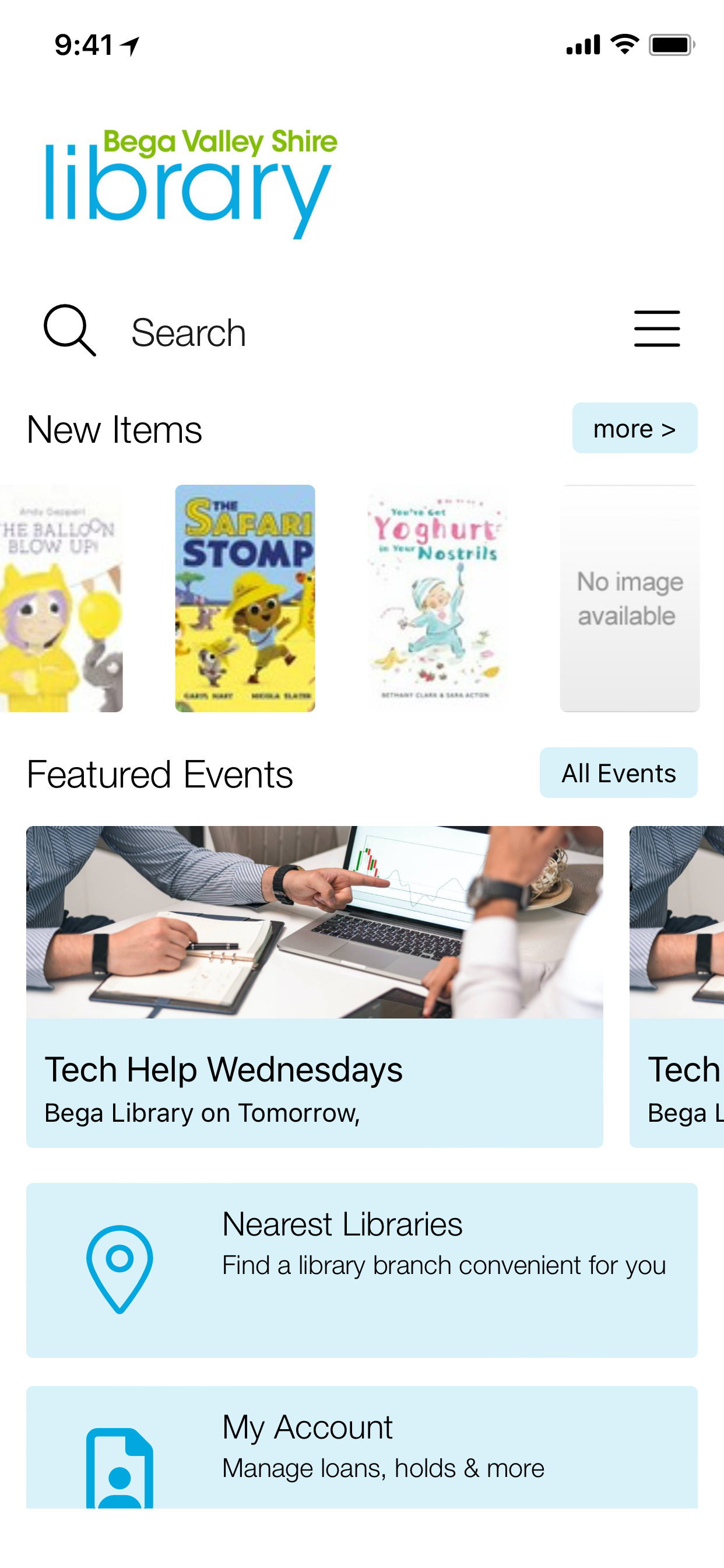View more new items
Screen dimensions: 724x1568
[634, 429]
